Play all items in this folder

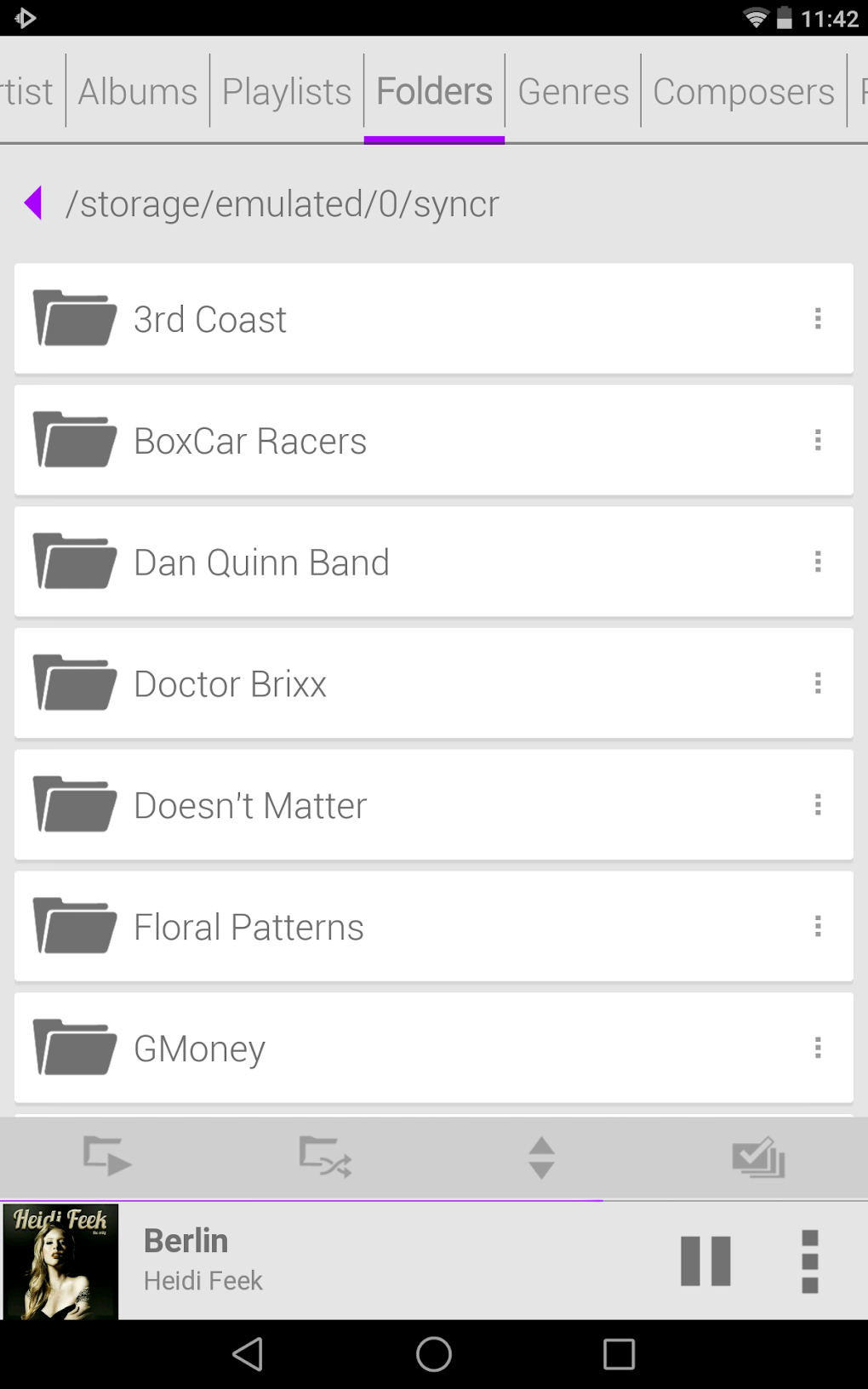[x=107, y=1157]
